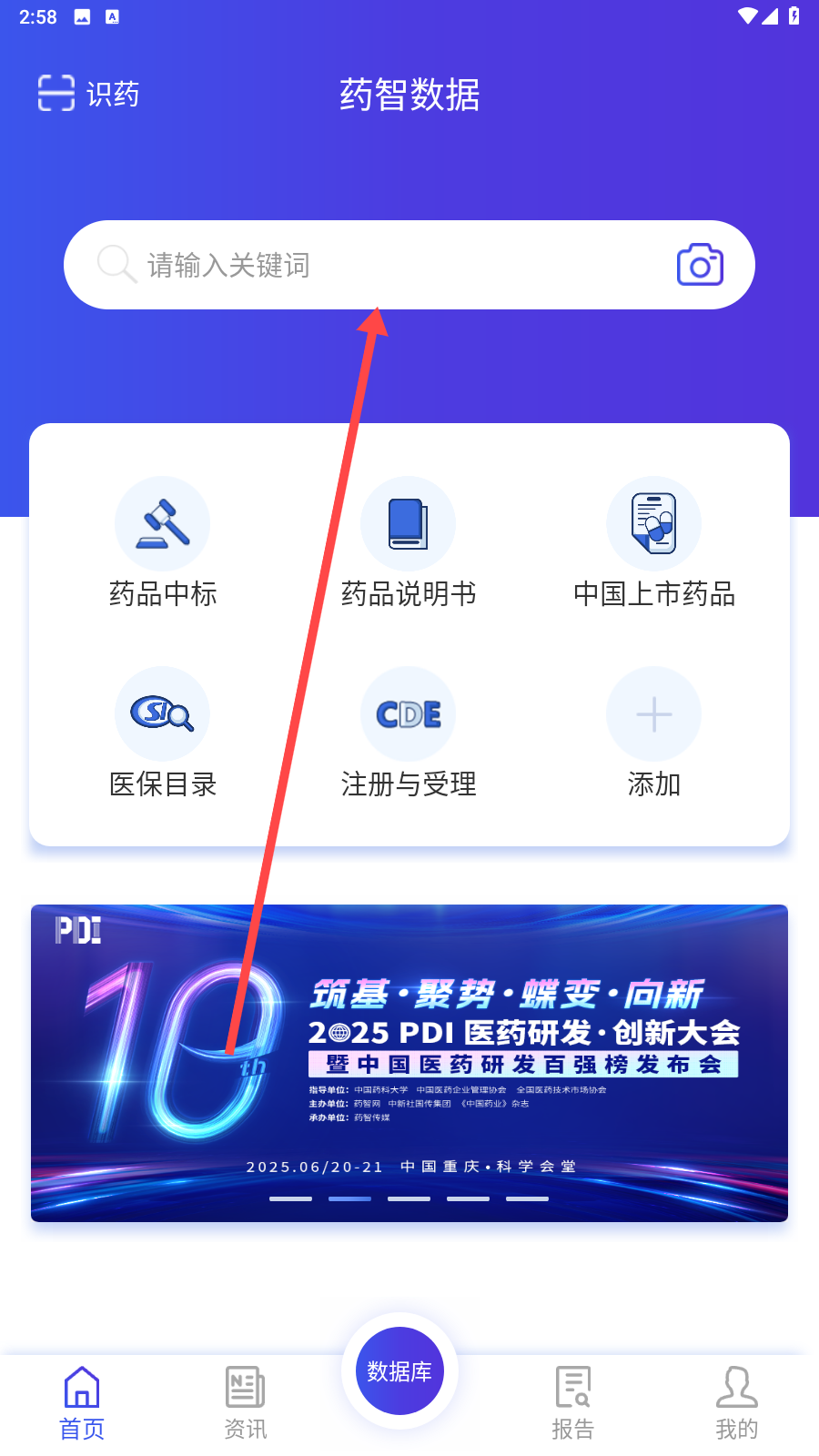Open 药品说明书 section
The image size is (819, 1456).
409,543
